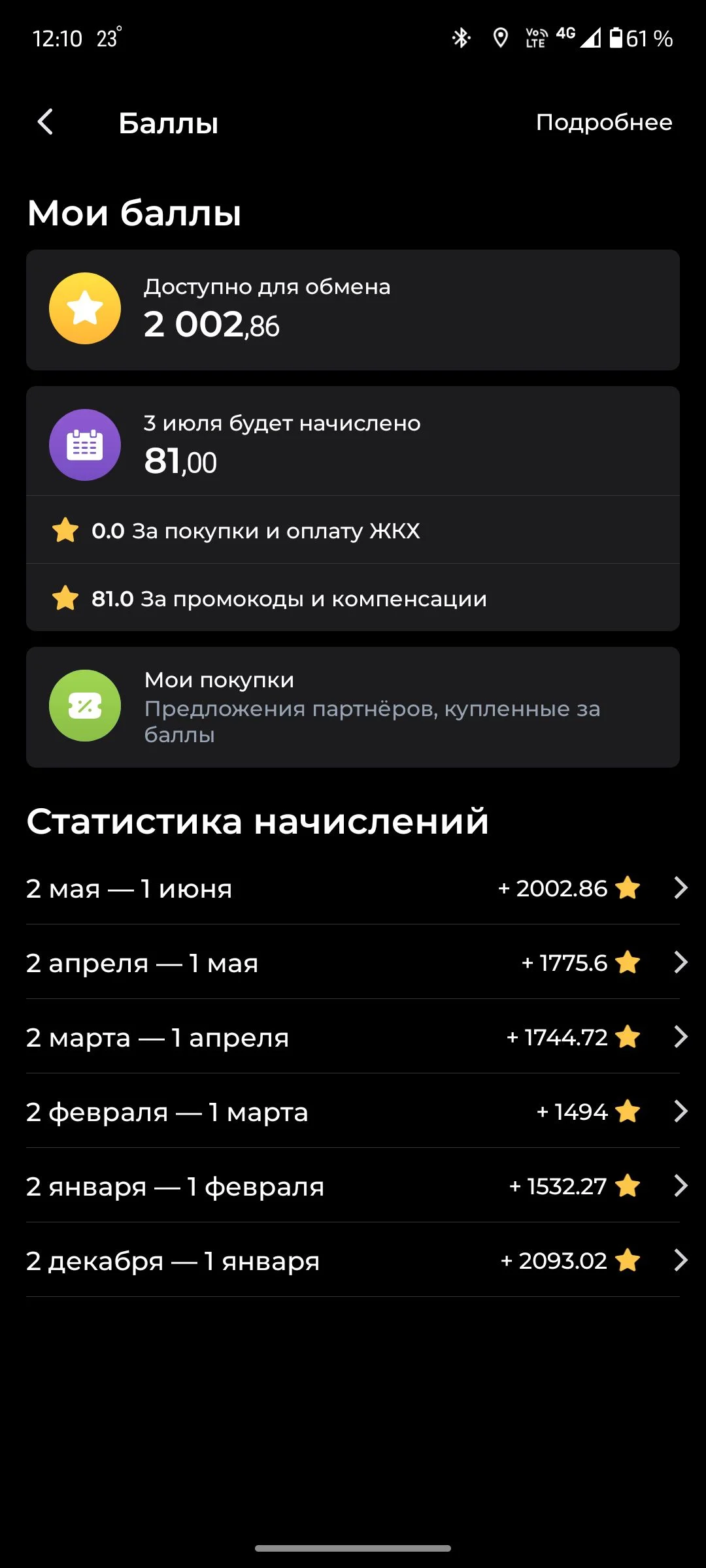
Task: Show accruals for 2 февраля — 1 марта
Action: tap(353, 1111)
